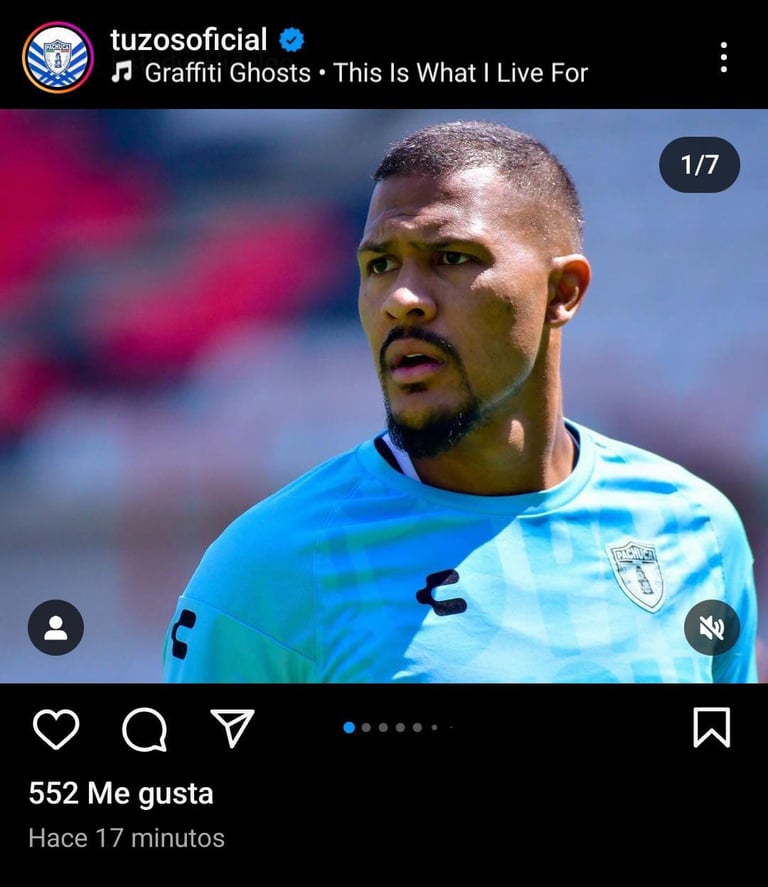View the 552 Me gusta likes list
The height and width of the screenshot is (887, 768).
tap(121, 794)
